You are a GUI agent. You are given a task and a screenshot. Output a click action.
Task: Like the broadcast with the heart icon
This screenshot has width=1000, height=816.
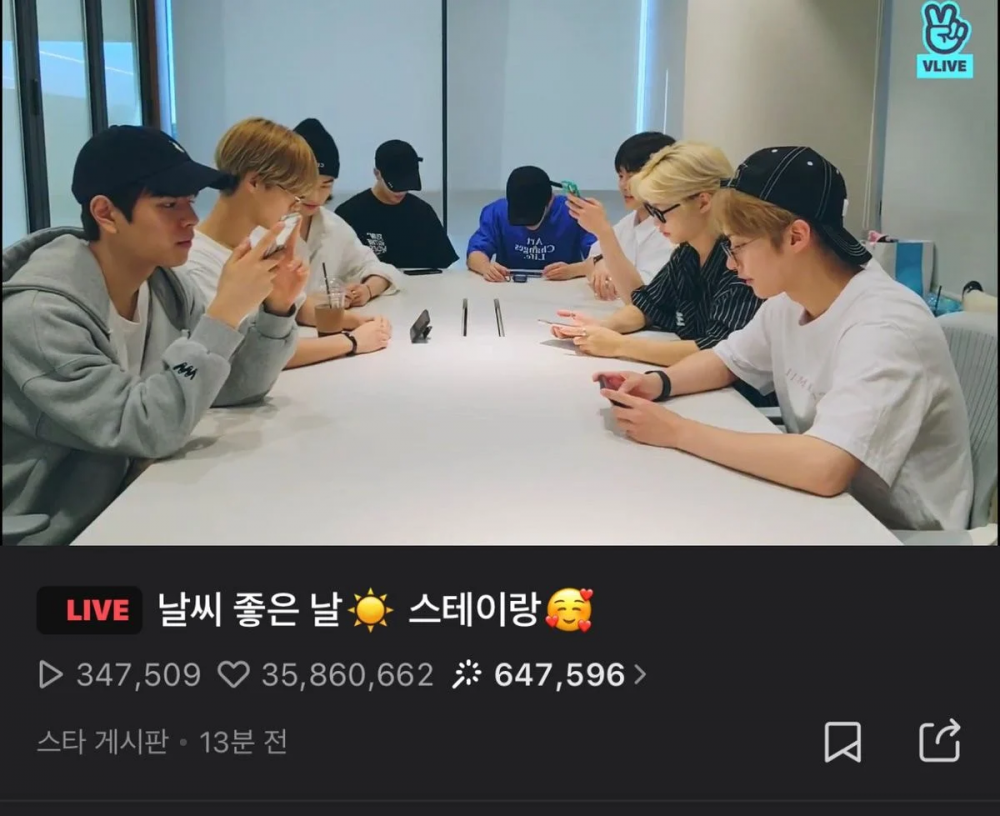[233, 675]
